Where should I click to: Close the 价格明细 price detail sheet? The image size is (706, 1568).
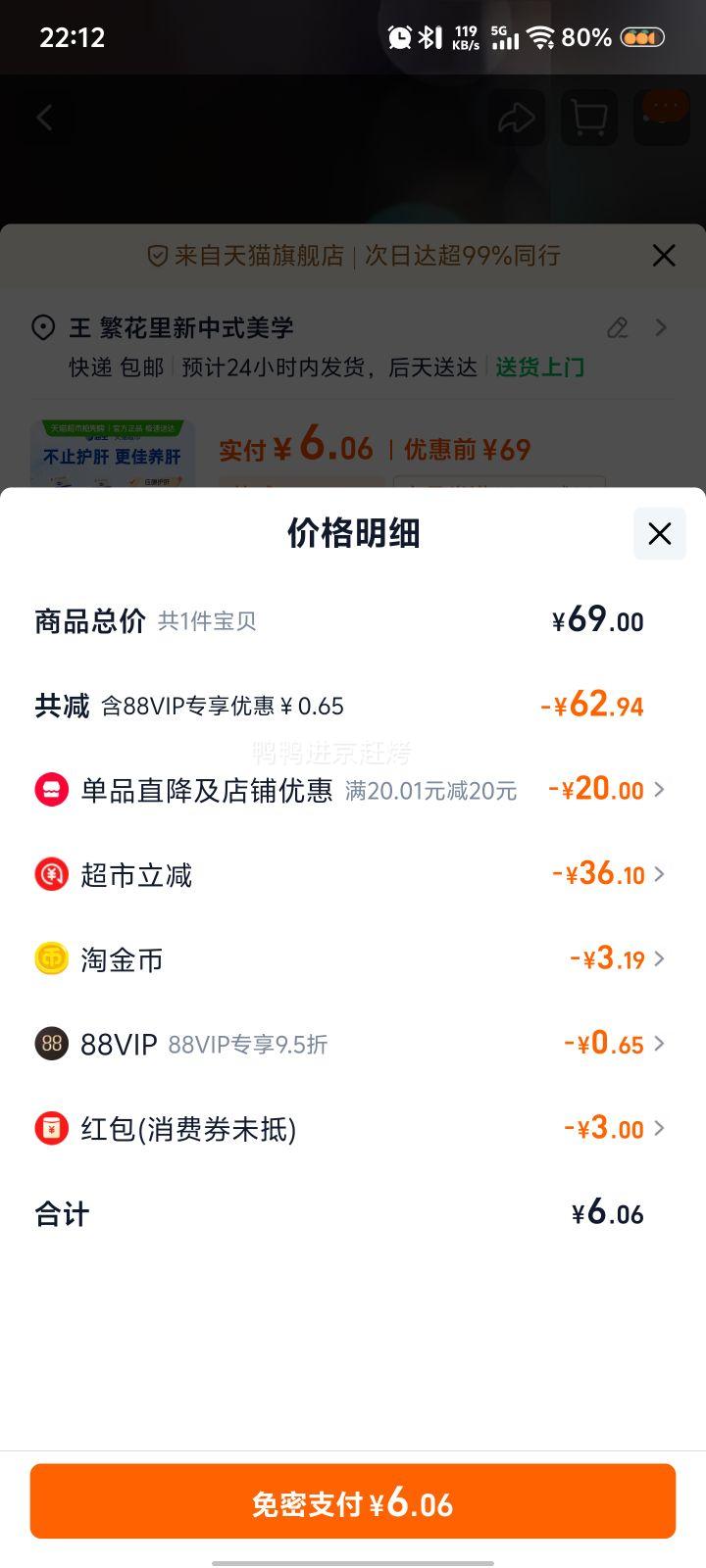coord(659,534)
